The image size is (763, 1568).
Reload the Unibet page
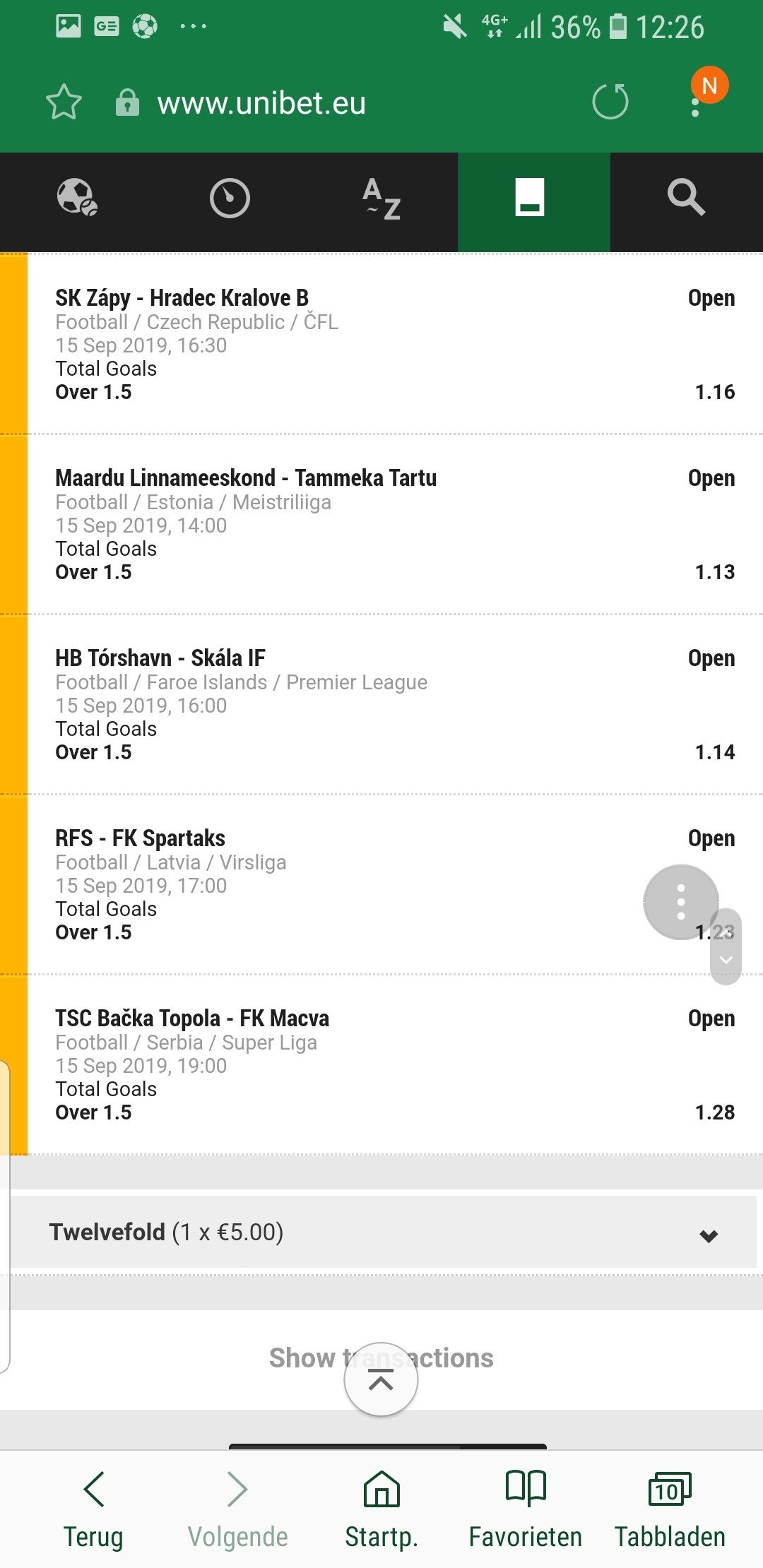click(x=610, y=102)
